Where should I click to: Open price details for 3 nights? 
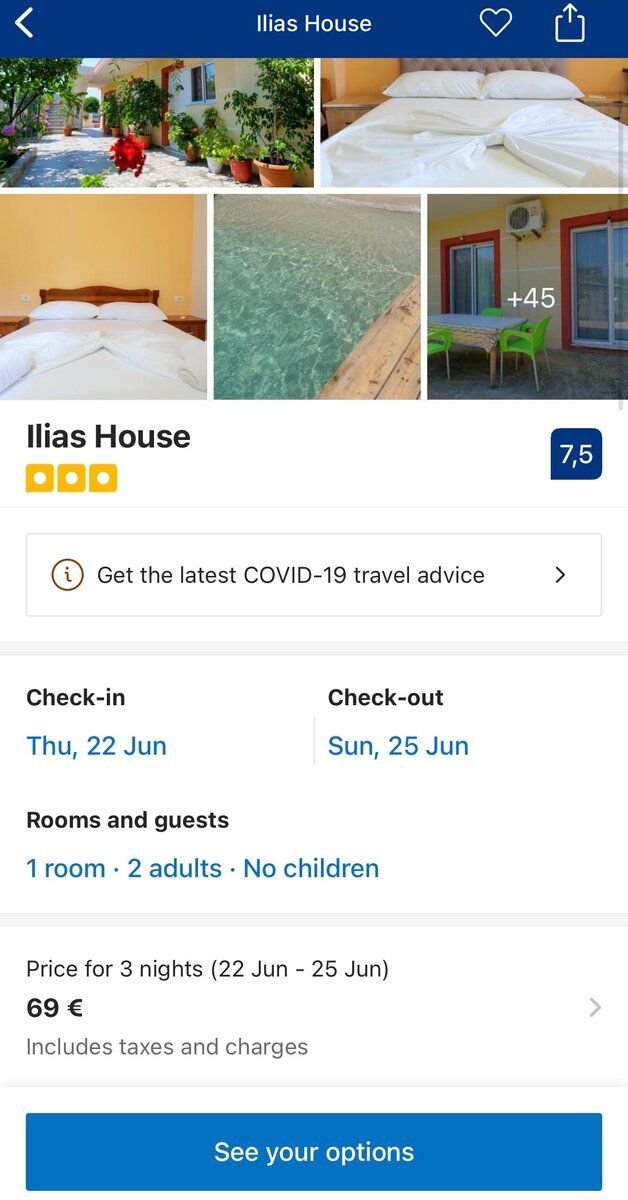[314, 1007]
